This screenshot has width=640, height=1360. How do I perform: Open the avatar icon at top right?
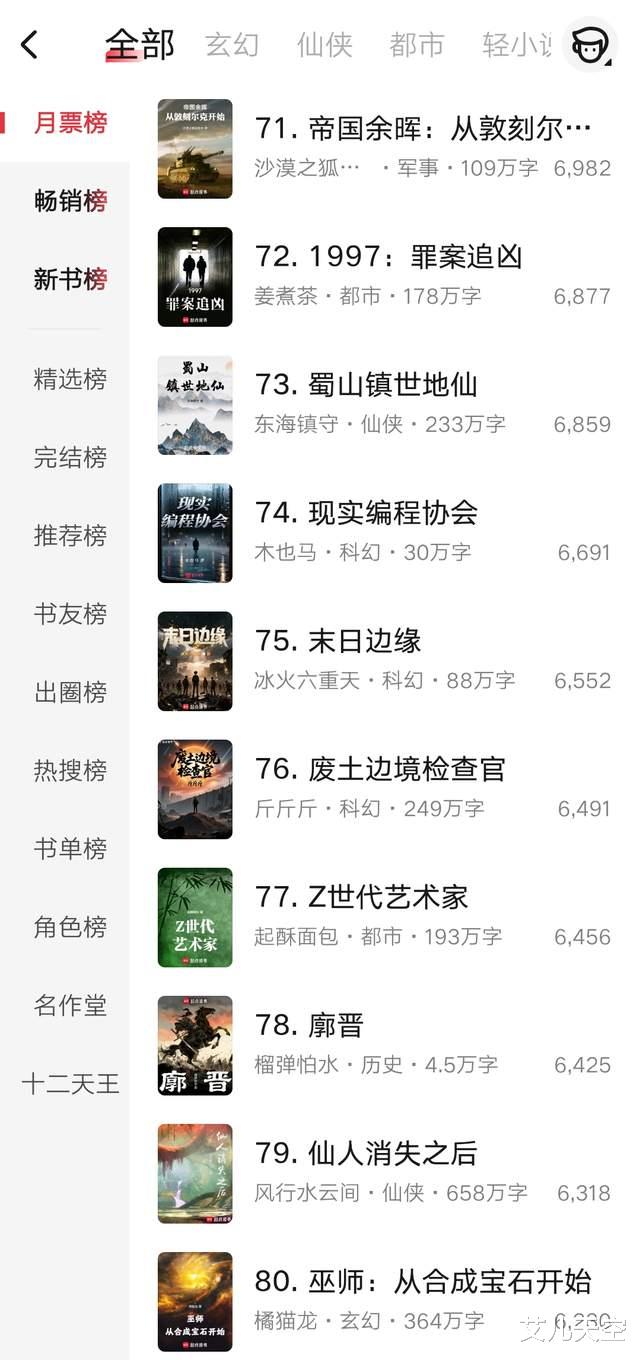point(588,45)
